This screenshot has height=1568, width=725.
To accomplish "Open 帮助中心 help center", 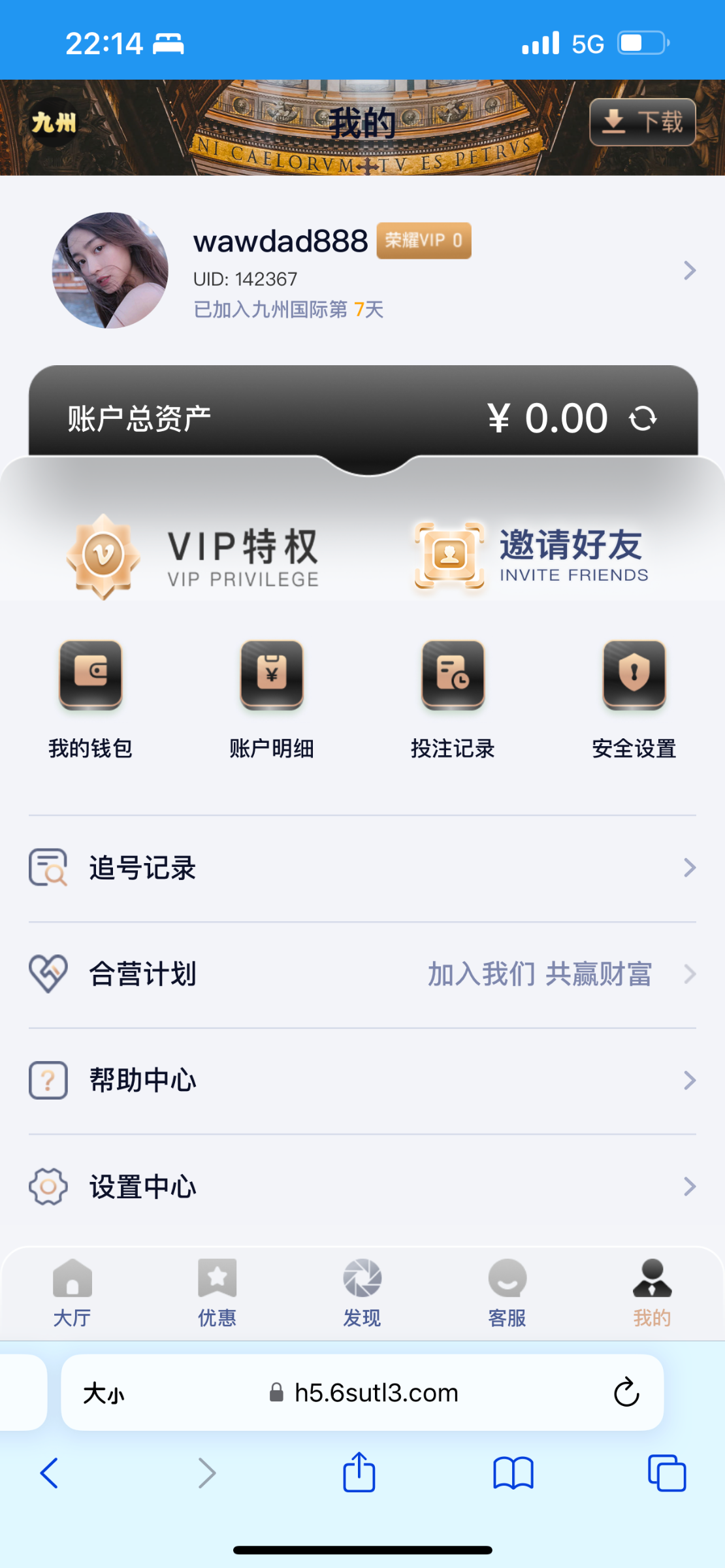I will click(x=362, y=1080).
